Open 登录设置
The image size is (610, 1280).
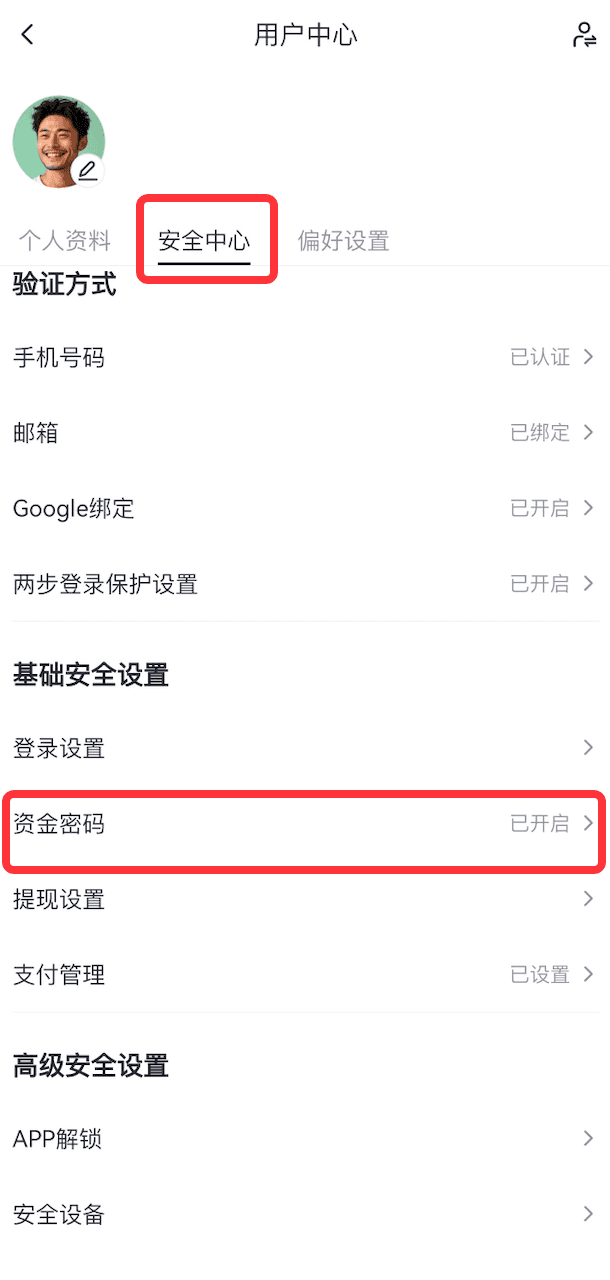305,748
